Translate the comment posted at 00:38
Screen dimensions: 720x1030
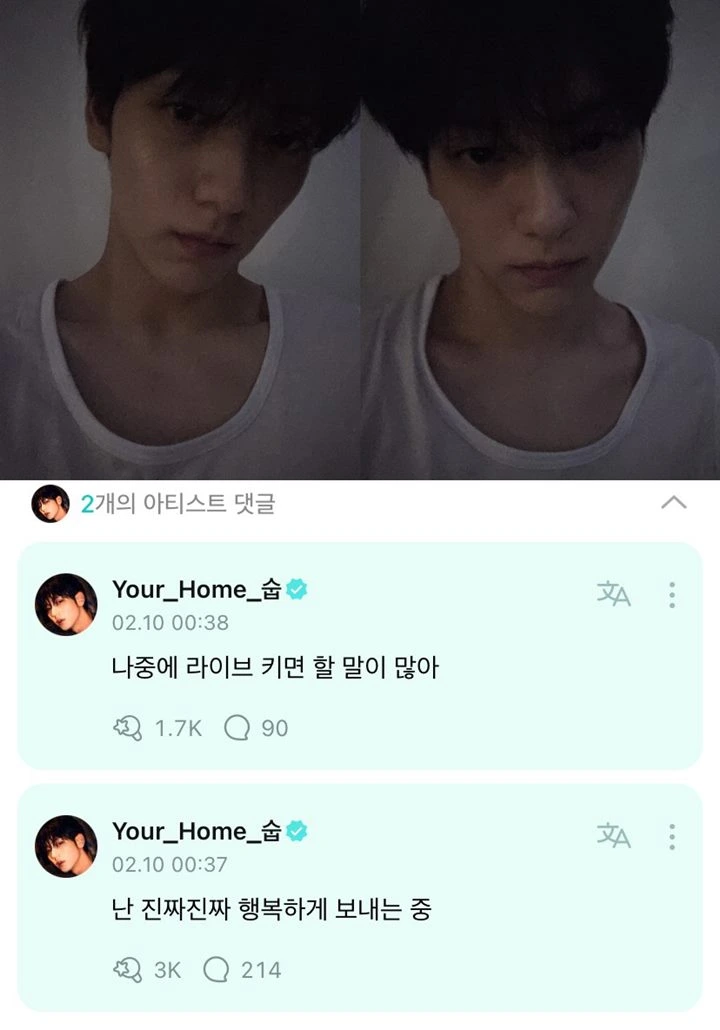614,594
